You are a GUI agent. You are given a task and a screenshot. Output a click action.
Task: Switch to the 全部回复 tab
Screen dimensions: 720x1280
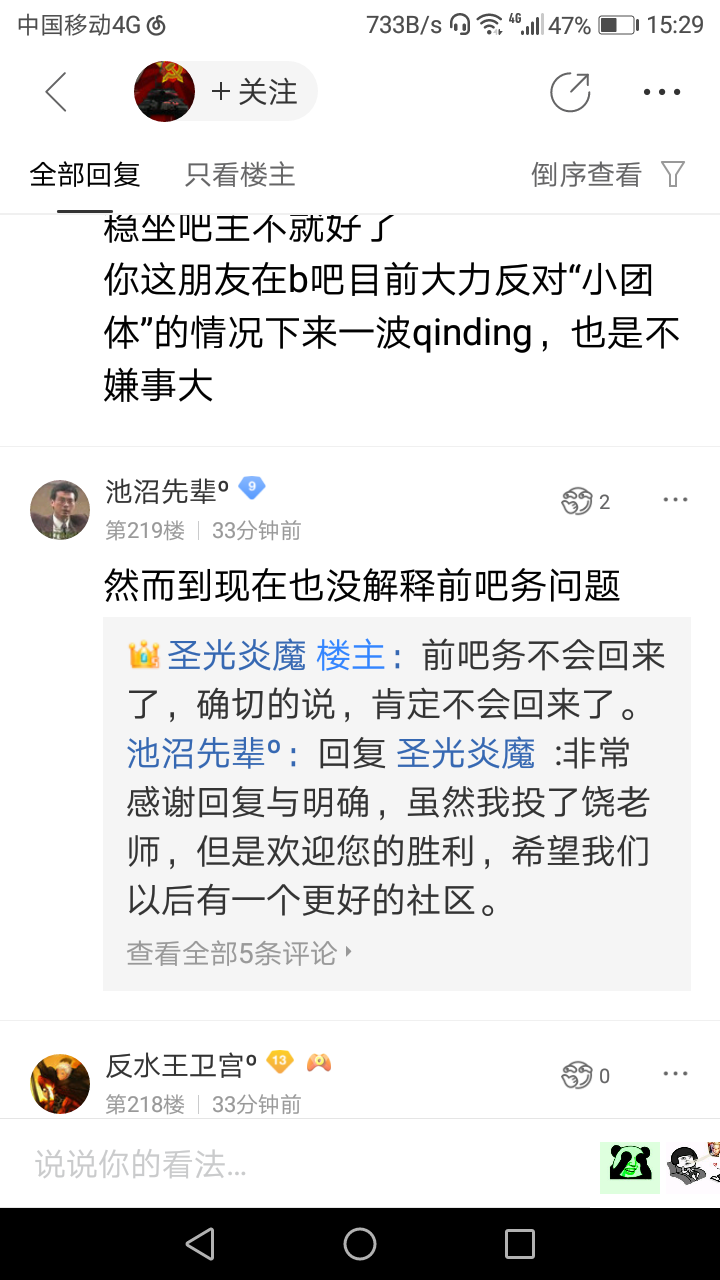tap(85, 175)
